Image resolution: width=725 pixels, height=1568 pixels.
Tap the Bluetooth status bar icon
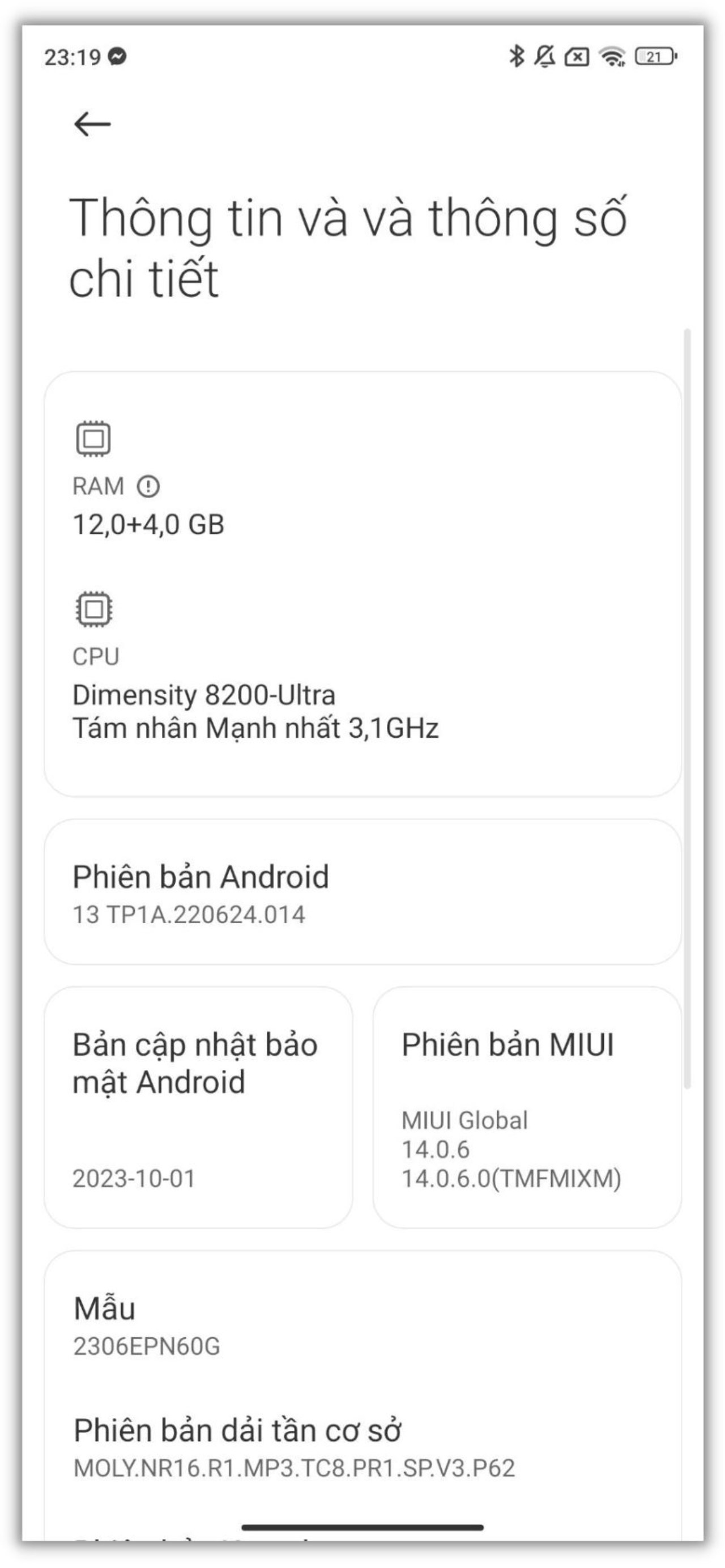click(x=517, y=56)
